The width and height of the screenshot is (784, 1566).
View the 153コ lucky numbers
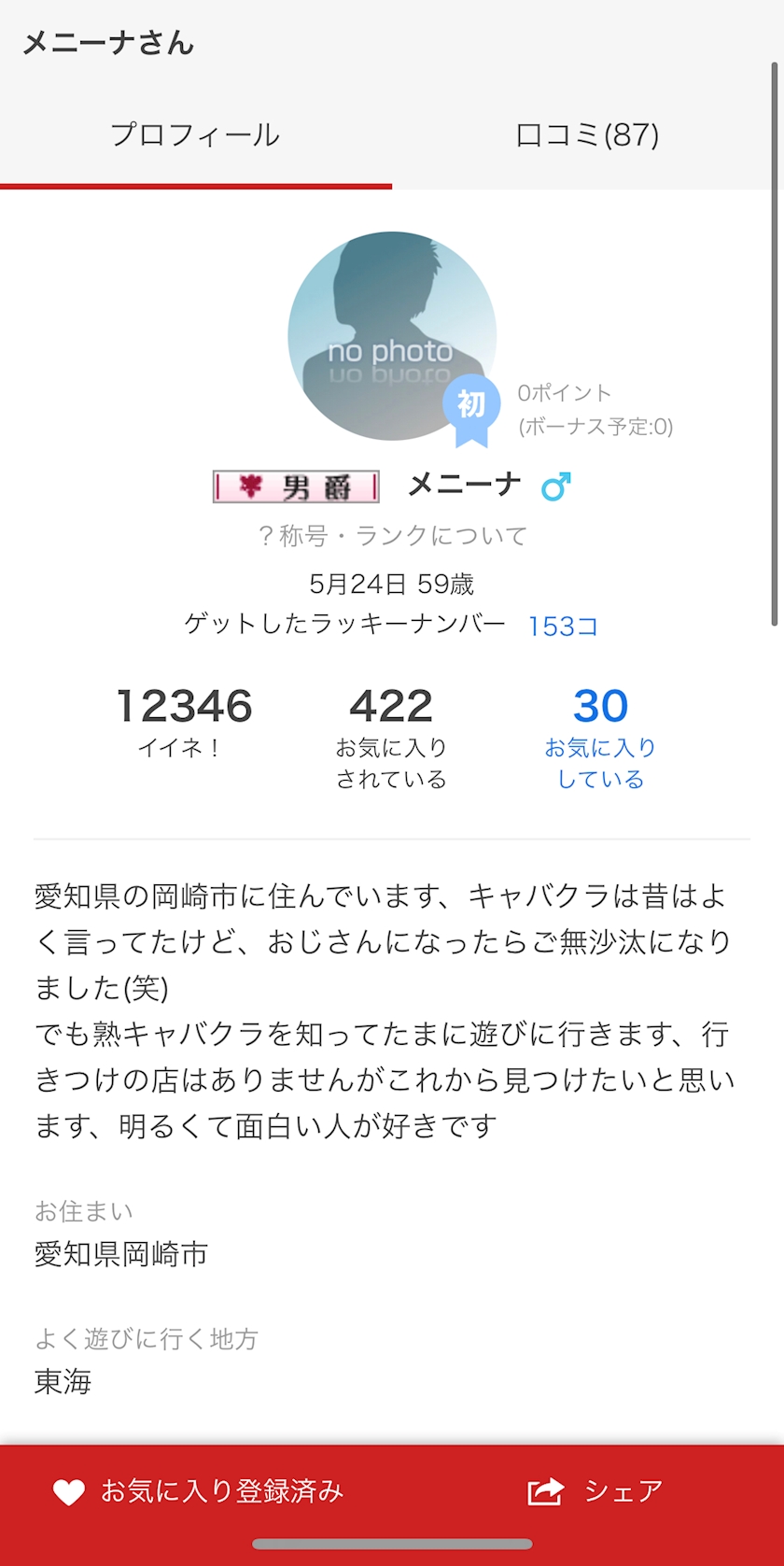563,625
